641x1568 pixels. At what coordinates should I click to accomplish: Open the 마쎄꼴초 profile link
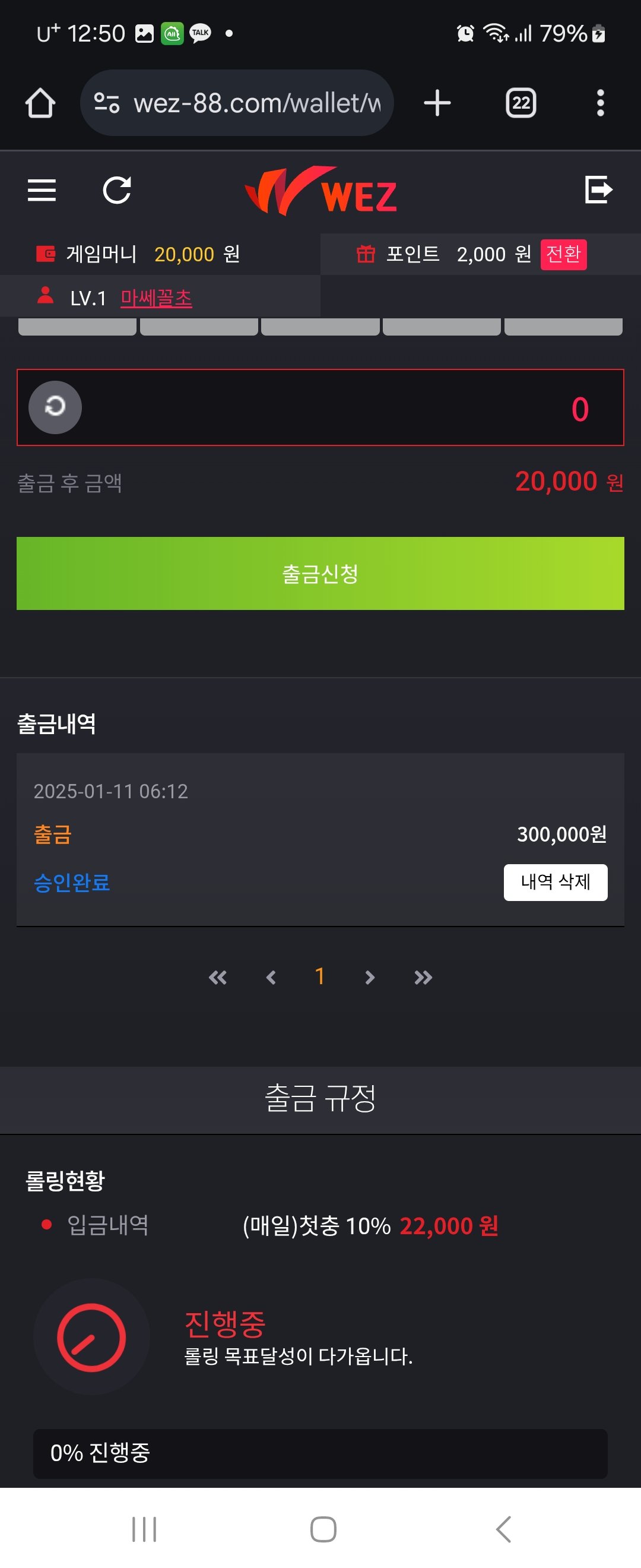(156, 298)
